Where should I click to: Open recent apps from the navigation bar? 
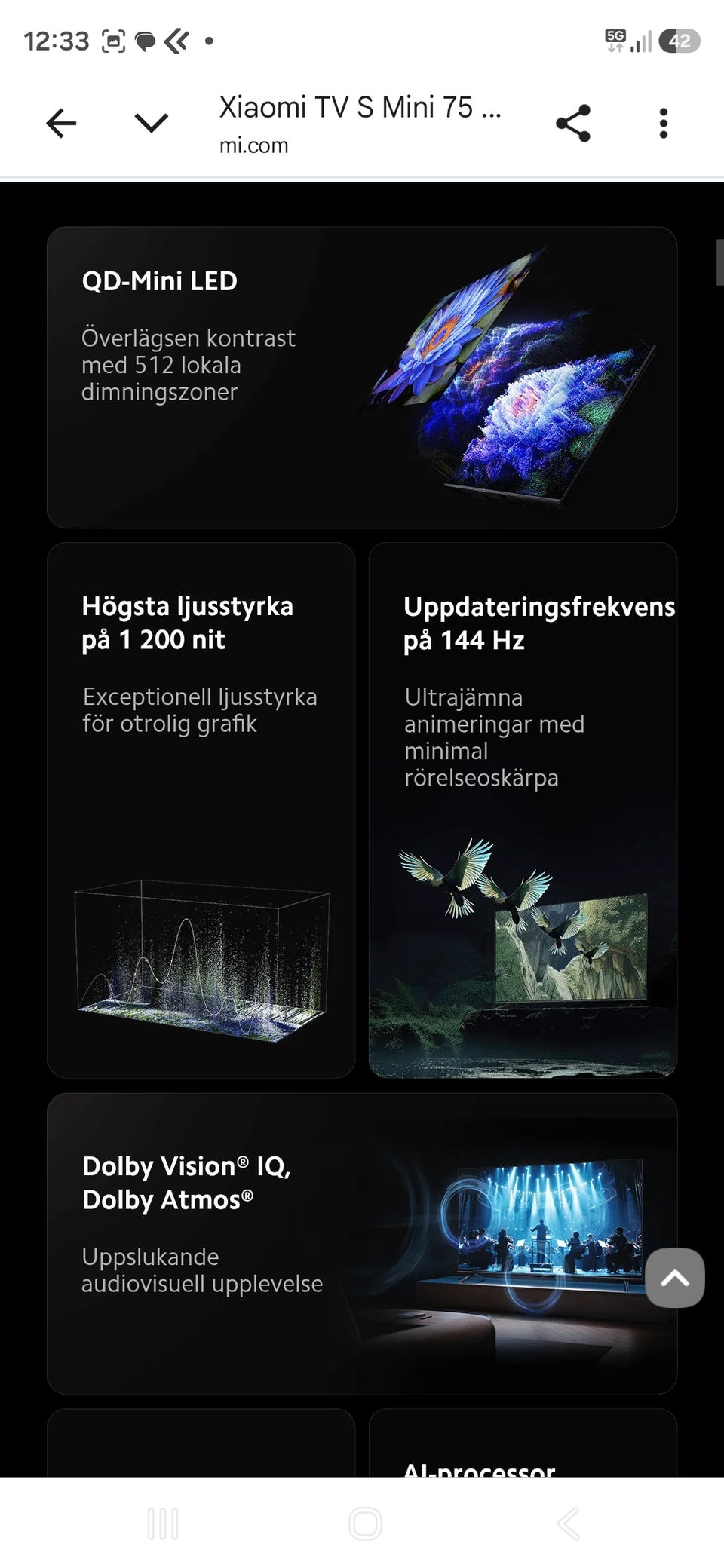(x=163, y=1524)
